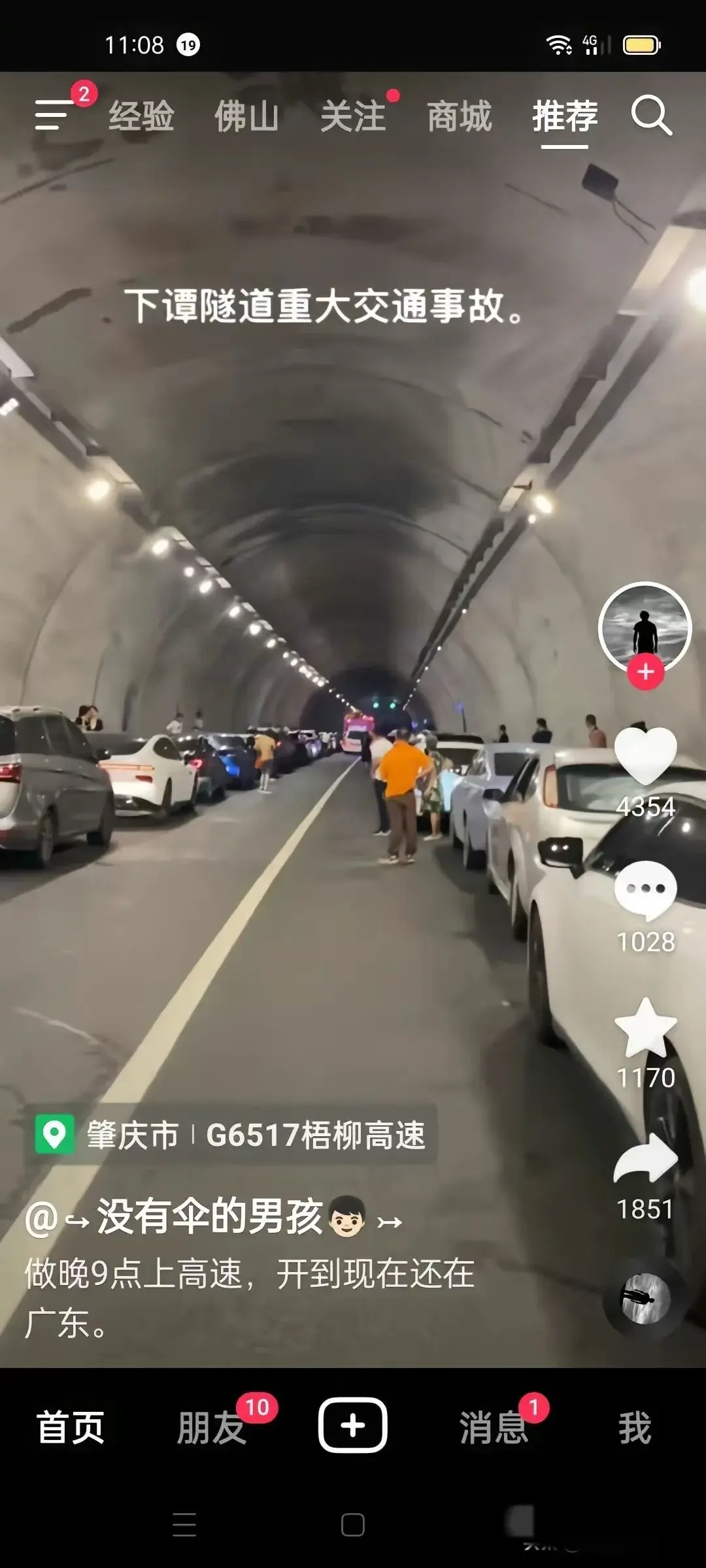Select the 推荐 tab

565,117
